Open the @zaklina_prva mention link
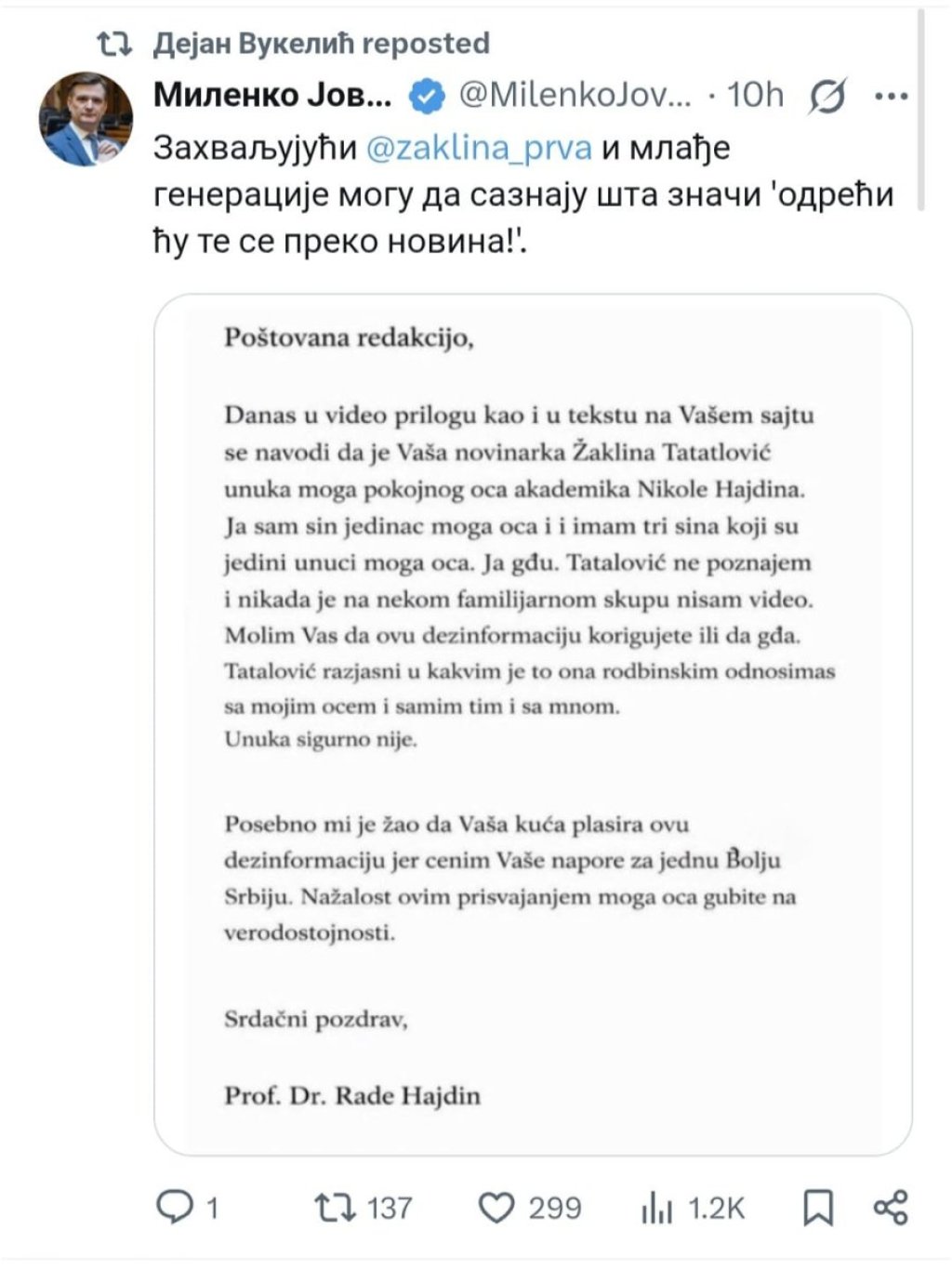The width and height of the screenshot is (952, 1269). (x=480, y=149)
